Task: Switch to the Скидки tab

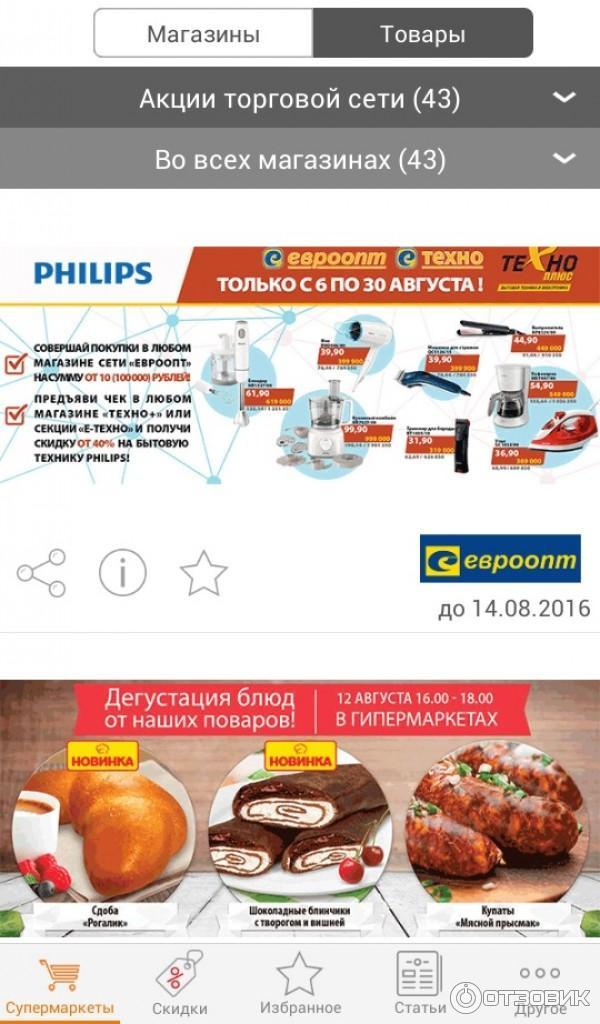Action: [x=180, y=985]
